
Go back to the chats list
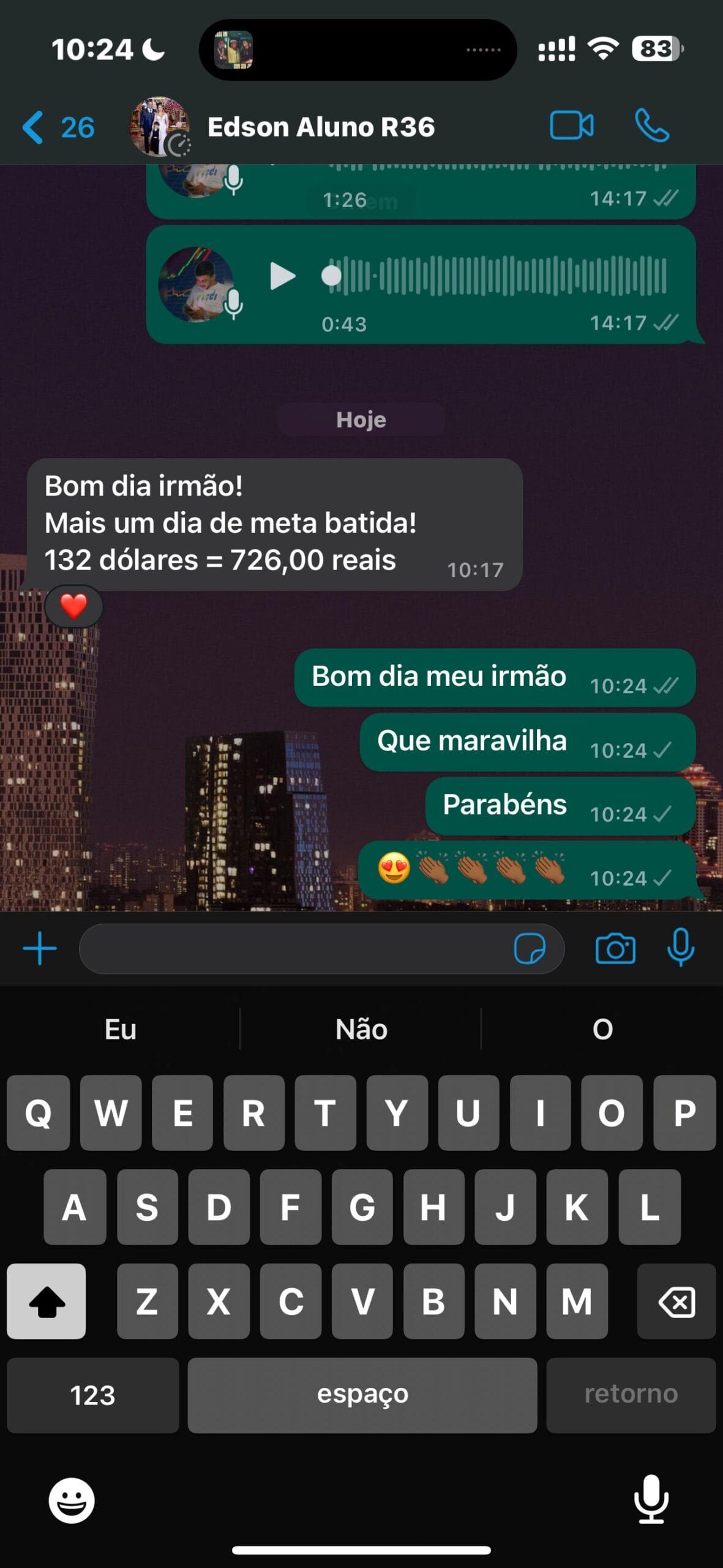pos(56,127)
